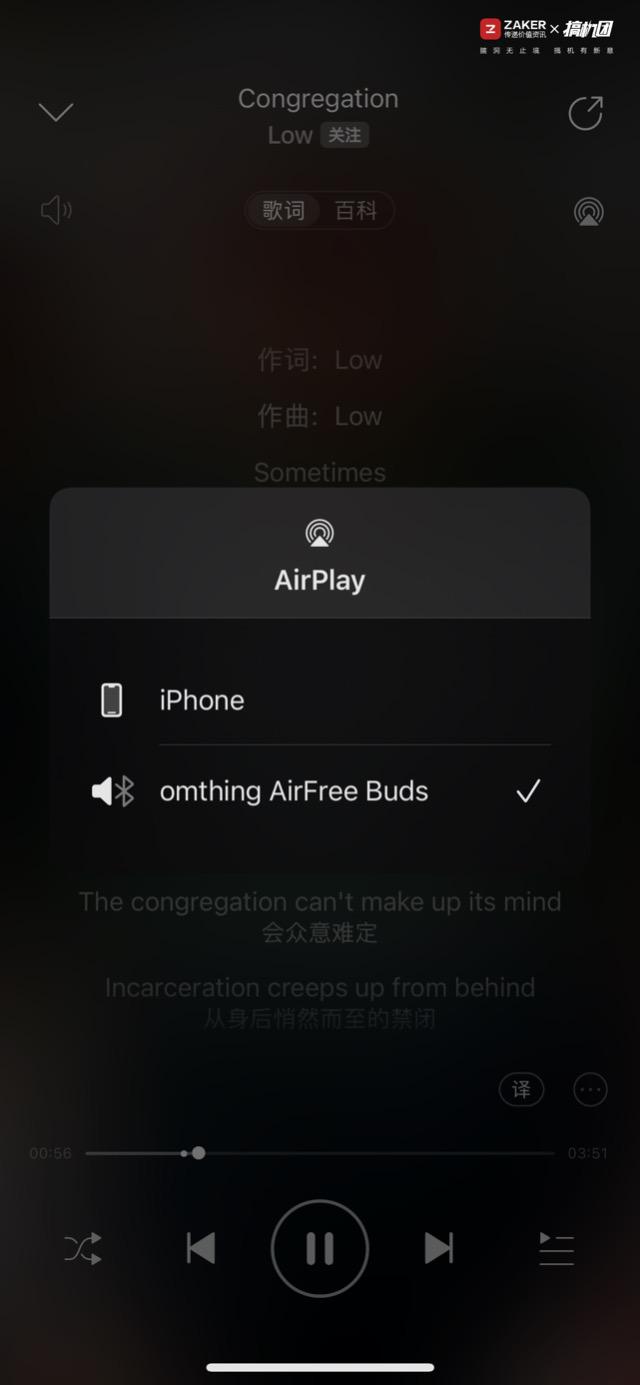Open the volume speaker icon
The image size is (640, 1385).
[x=56, y=210]
